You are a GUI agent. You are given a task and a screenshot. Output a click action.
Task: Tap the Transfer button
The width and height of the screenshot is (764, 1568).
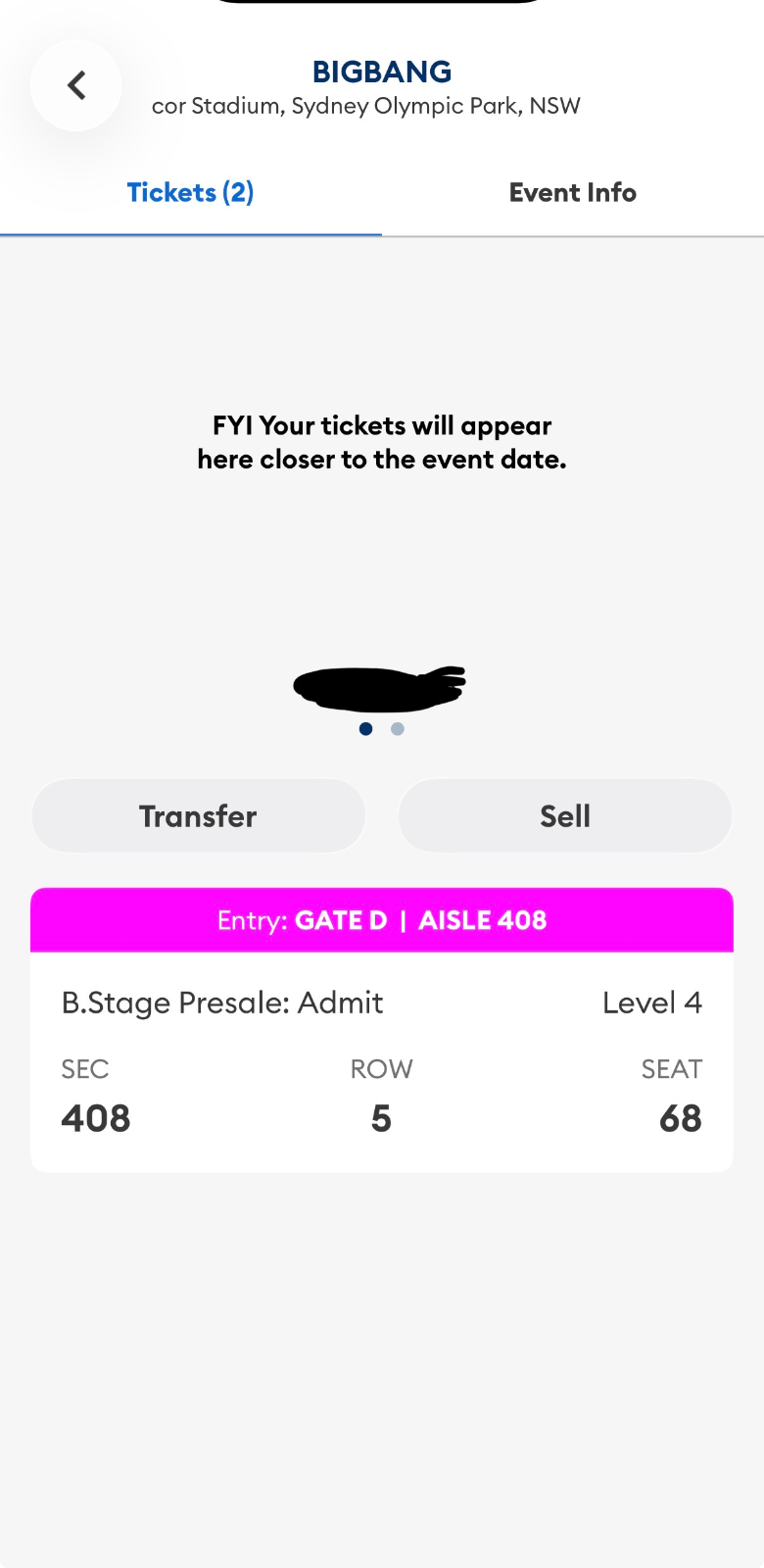199,816
